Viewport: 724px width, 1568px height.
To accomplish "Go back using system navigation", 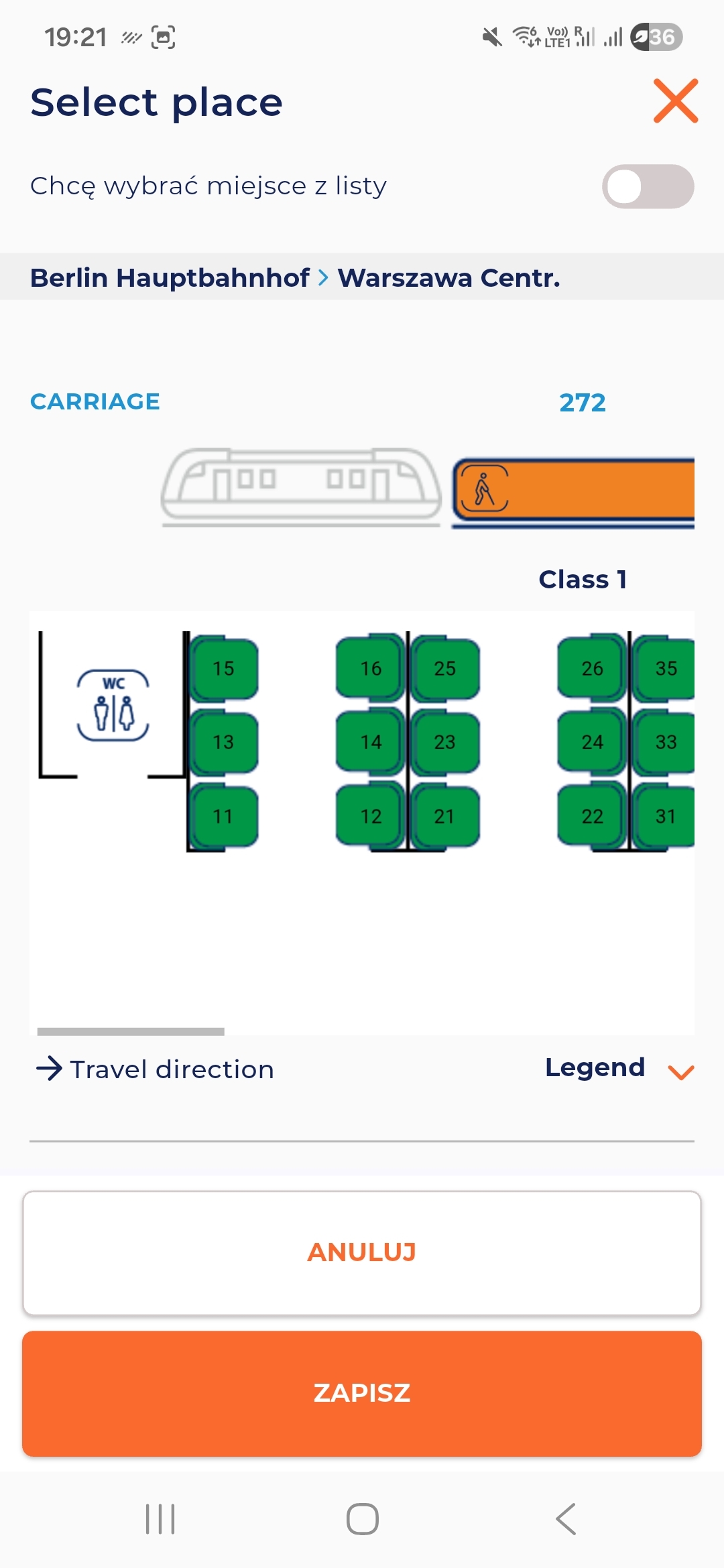I will [x=566, y=1518].
